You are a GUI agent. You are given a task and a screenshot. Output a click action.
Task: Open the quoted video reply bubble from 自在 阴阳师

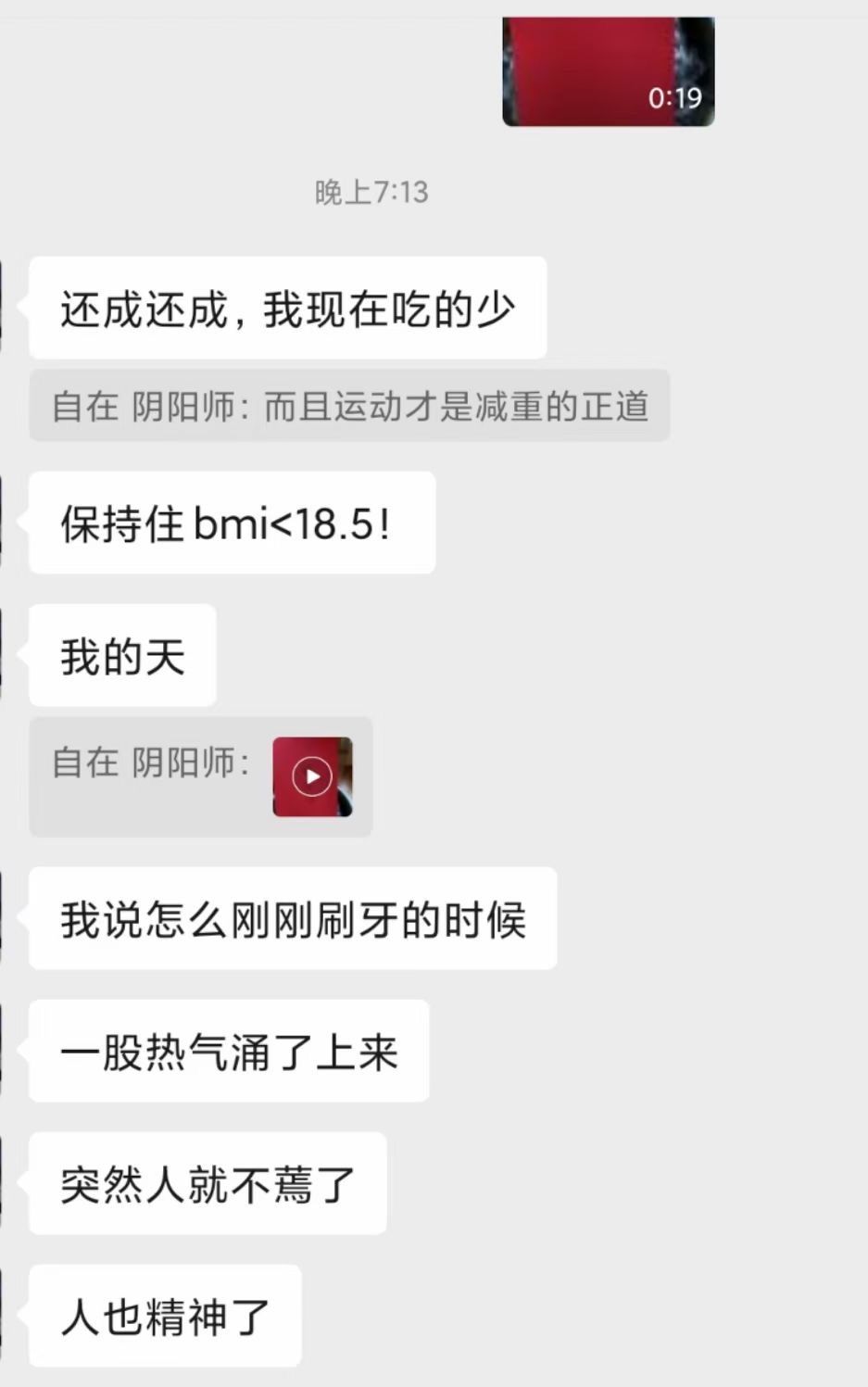pos(200,777)
